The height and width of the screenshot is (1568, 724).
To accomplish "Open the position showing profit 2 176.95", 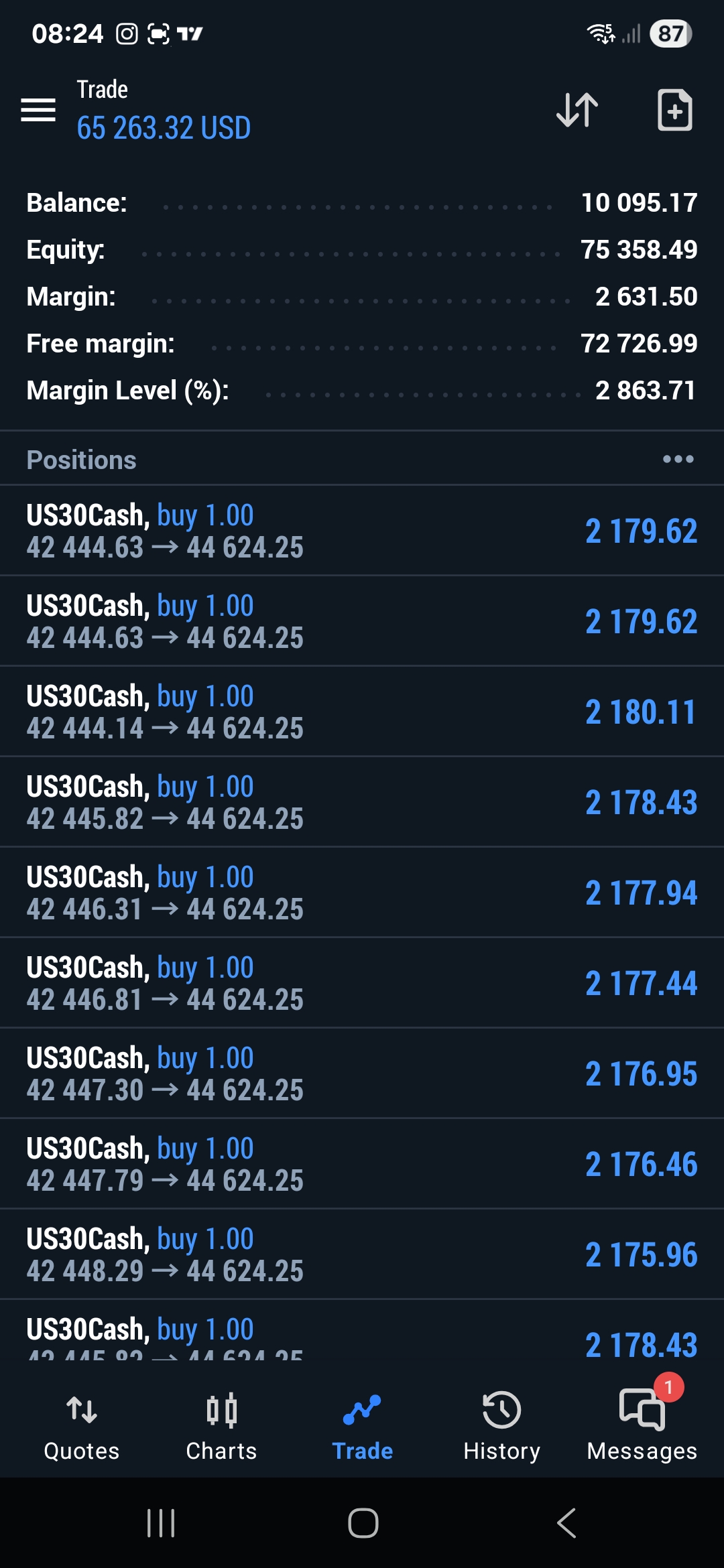I will pyautogui.click(x=362, y=1073).
